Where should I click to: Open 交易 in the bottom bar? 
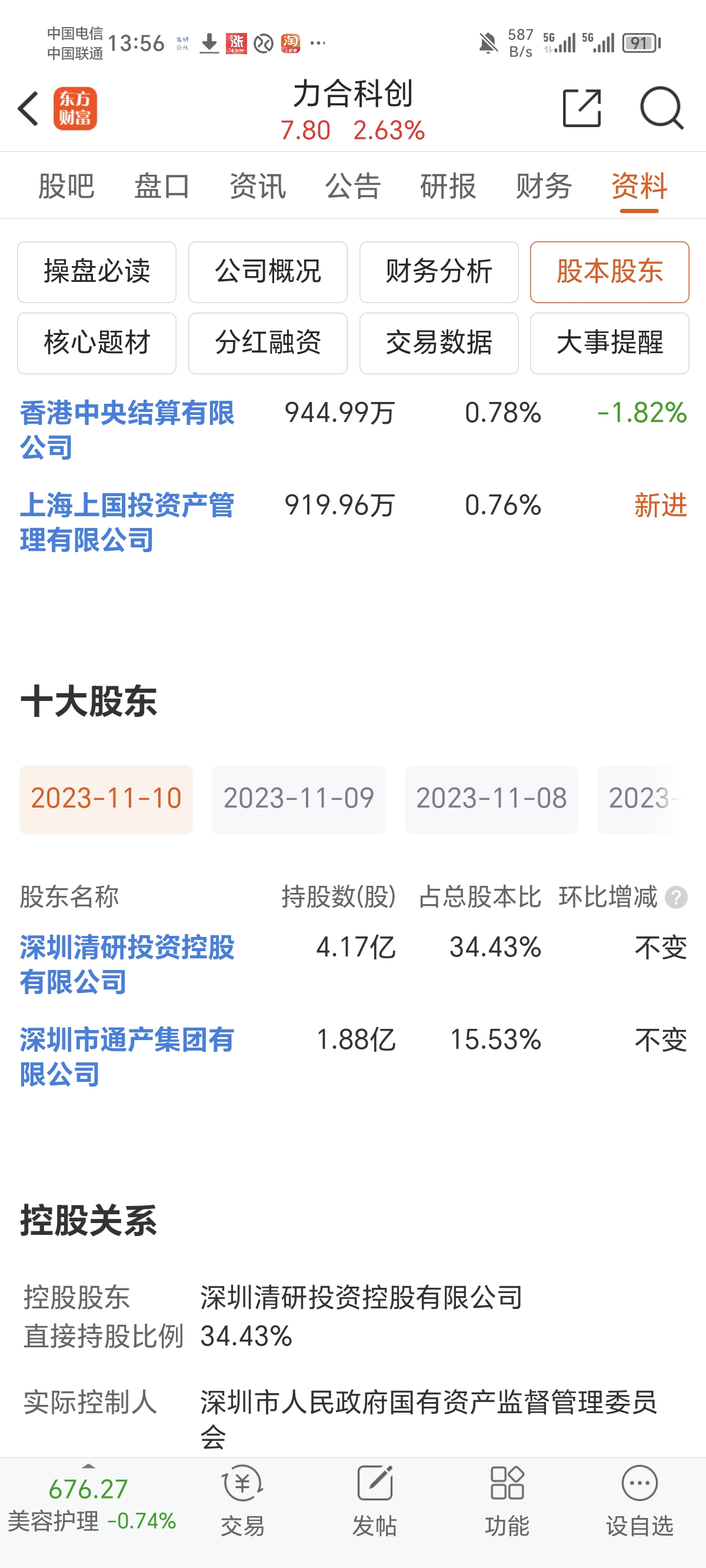[242, 1500]
